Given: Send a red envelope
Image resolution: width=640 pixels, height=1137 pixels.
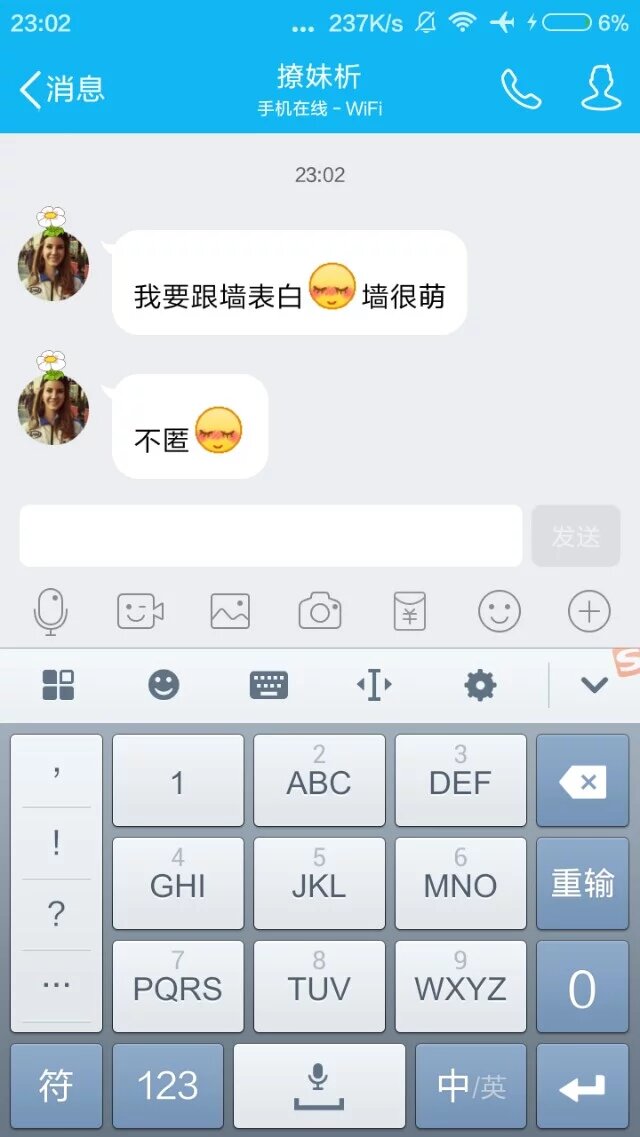Looking at the screenshot, I should pyautogui.click(x=410, y=610).
